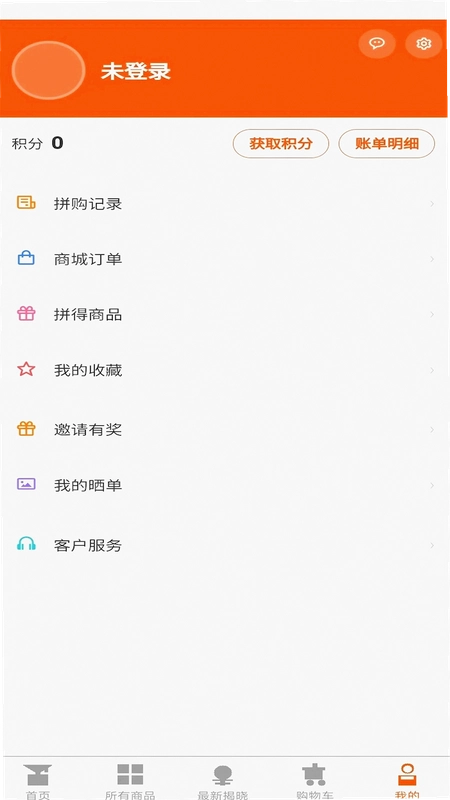Open 我的晒单 posts
Image resolution: width=450 pixels, height=800 pixels.
click(x=225, y=485)
